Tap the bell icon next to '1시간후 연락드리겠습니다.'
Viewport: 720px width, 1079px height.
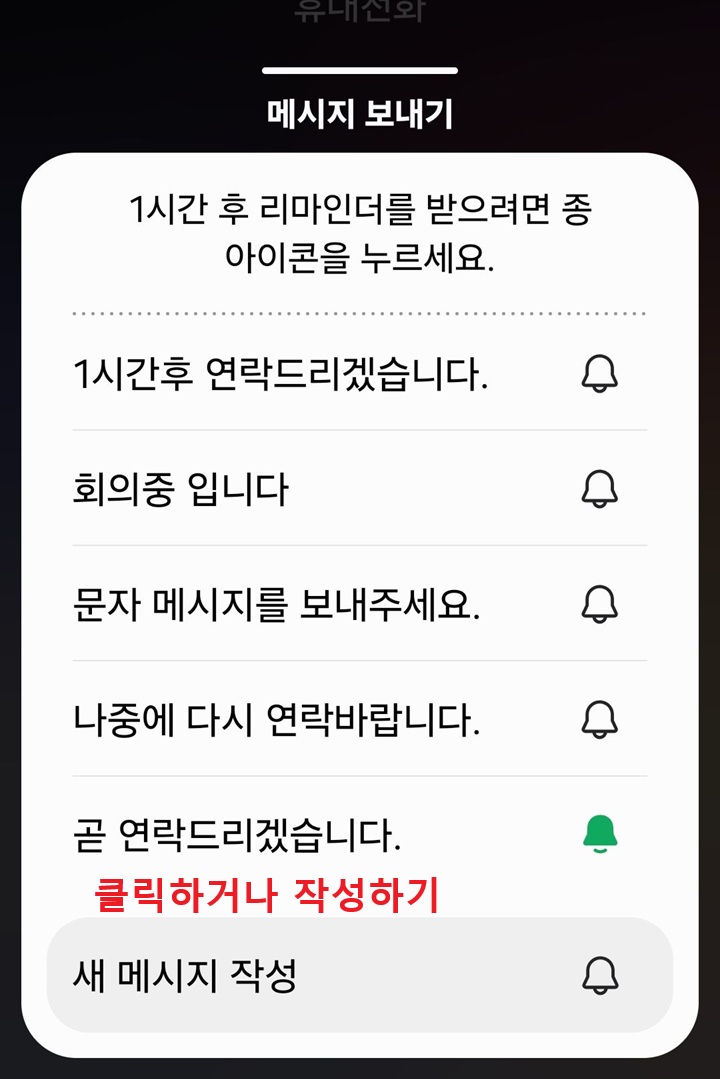tap(600, 375)
